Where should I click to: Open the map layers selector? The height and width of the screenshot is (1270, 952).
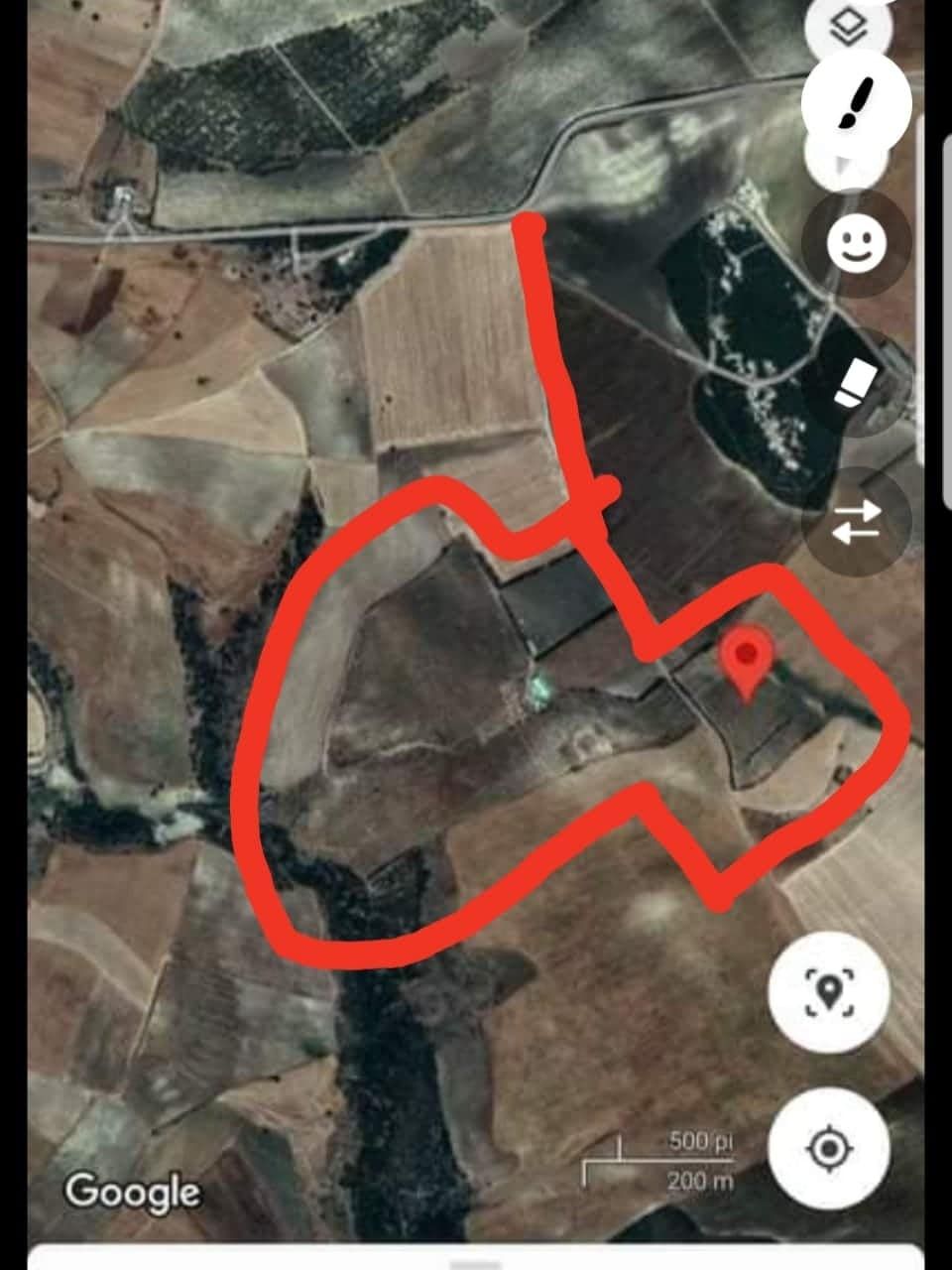(848, 28)
